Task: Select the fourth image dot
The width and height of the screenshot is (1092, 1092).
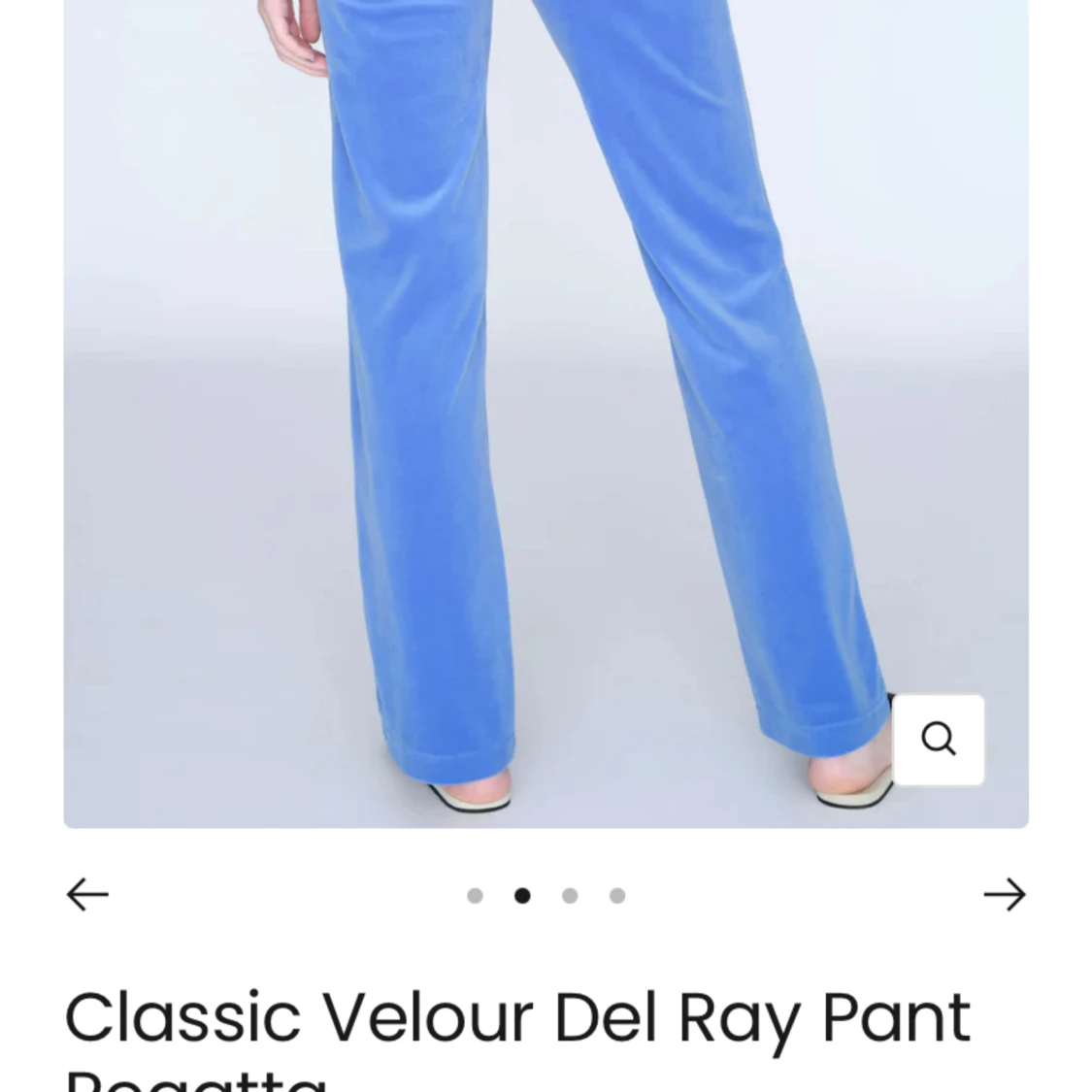Action: [x=617, y=896]
